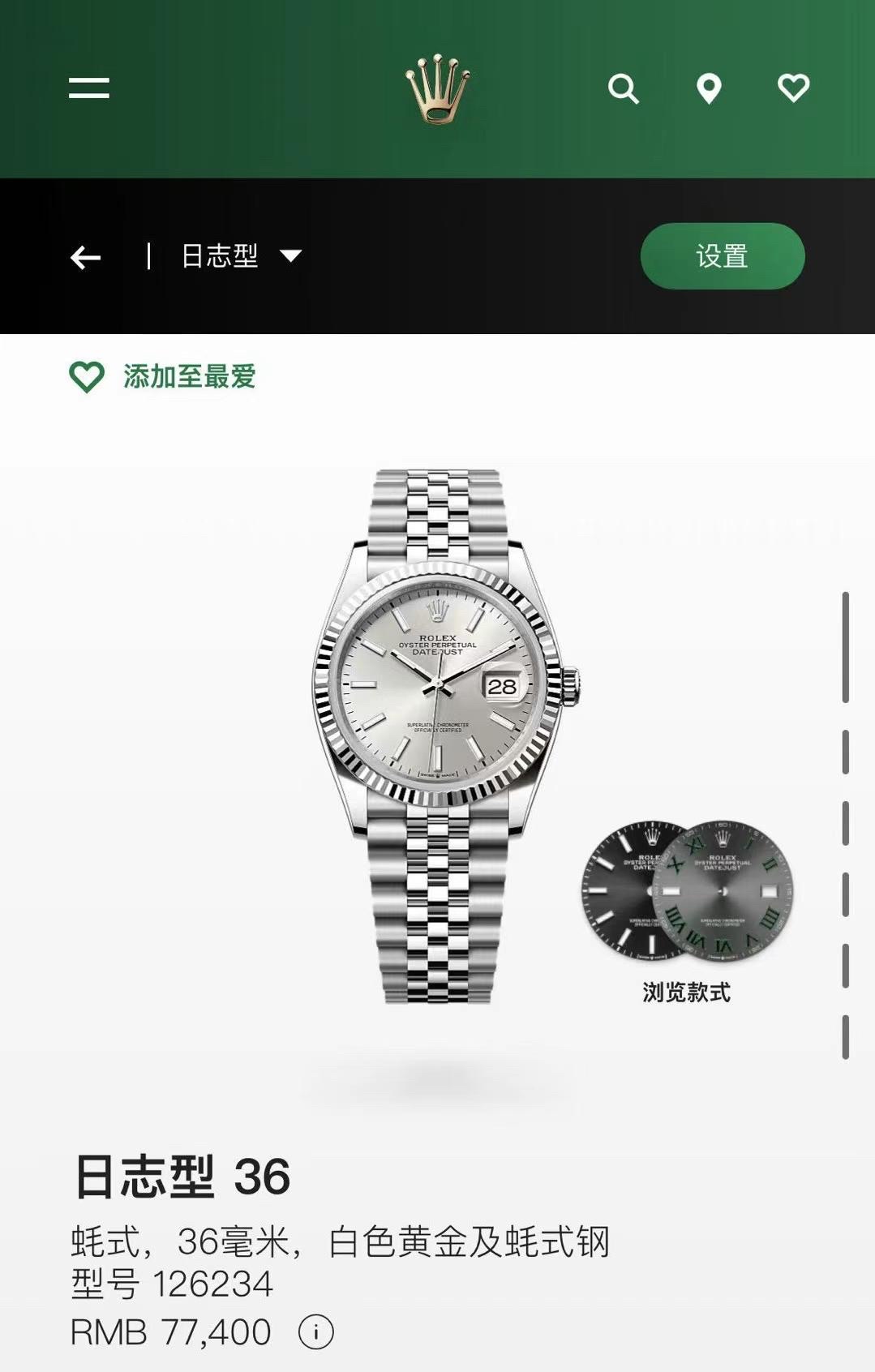Open the store locator pin
The width and height of the screenshot is (875, 1372).
[709, 88]
